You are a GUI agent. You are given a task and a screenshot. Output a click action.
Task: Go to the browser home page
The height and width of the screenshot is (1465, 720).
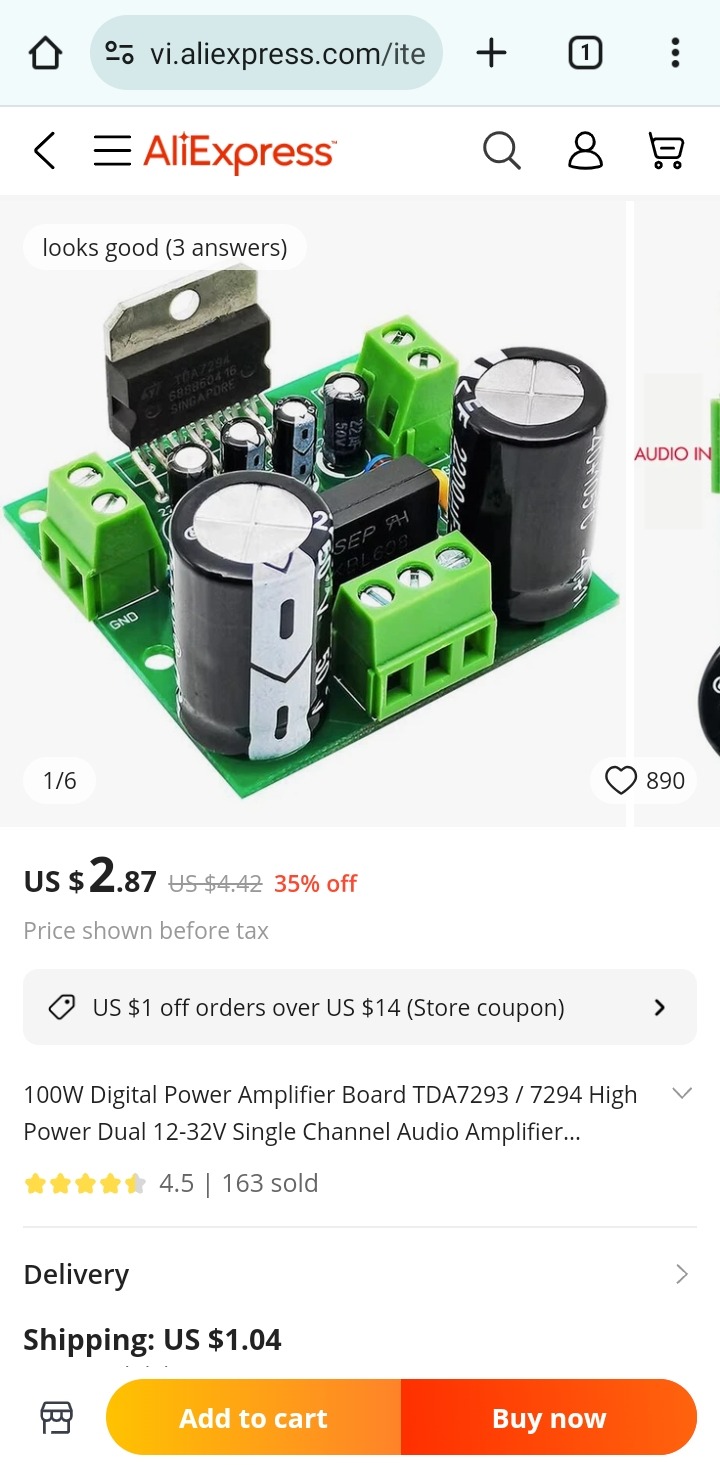46,54
